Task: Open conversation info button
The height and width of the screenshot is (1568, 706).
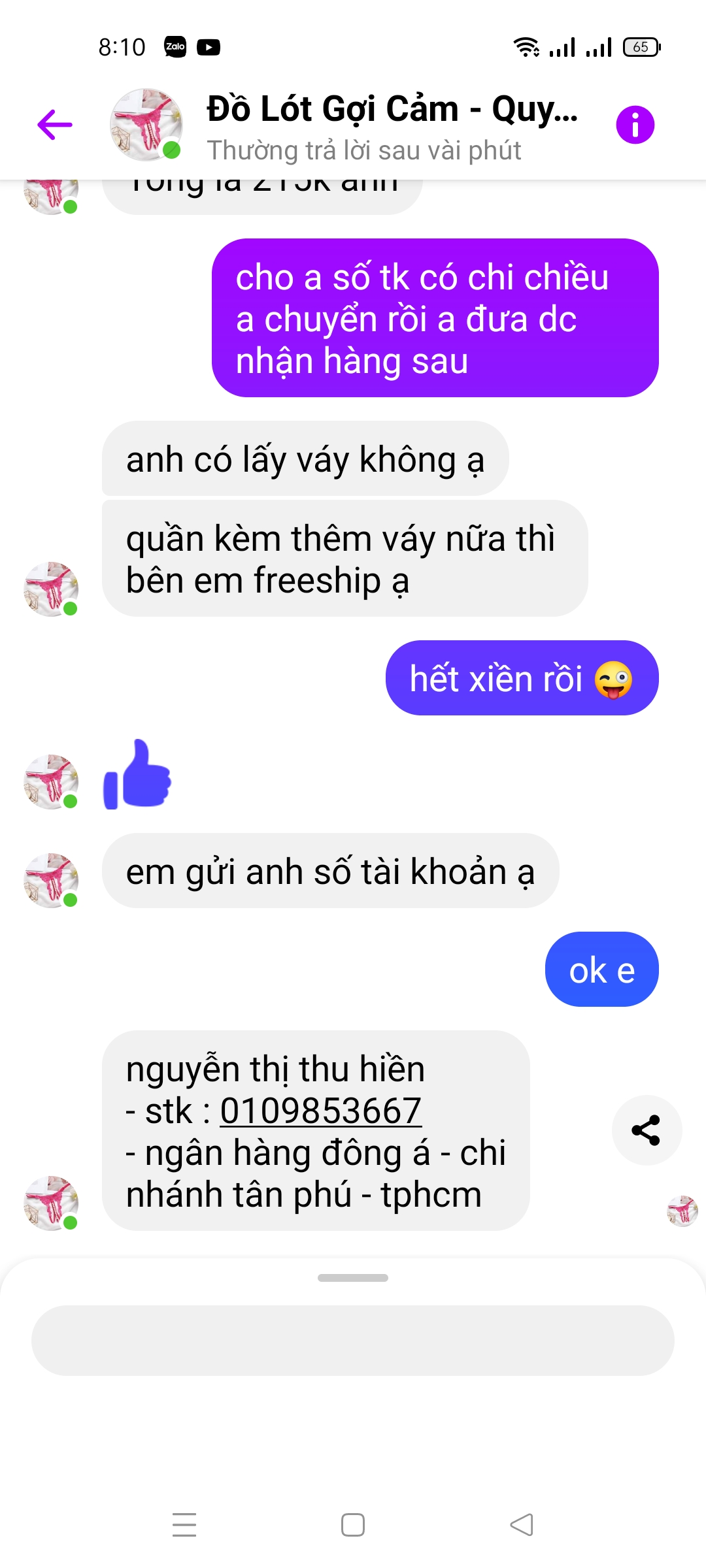Action: (x=635, y=125)
